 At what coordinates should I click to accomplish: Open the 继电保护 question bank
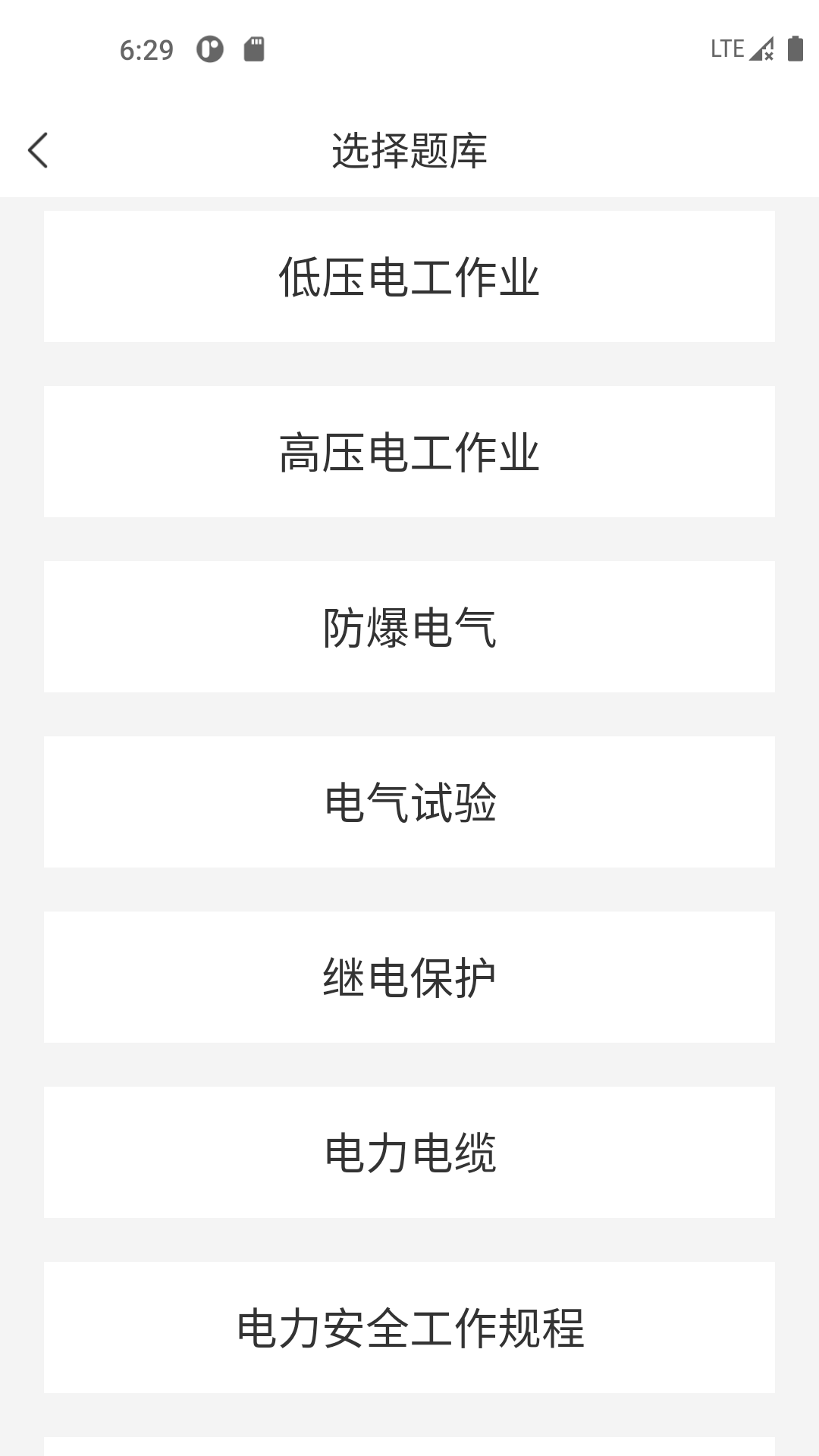(x=409, y=976)
